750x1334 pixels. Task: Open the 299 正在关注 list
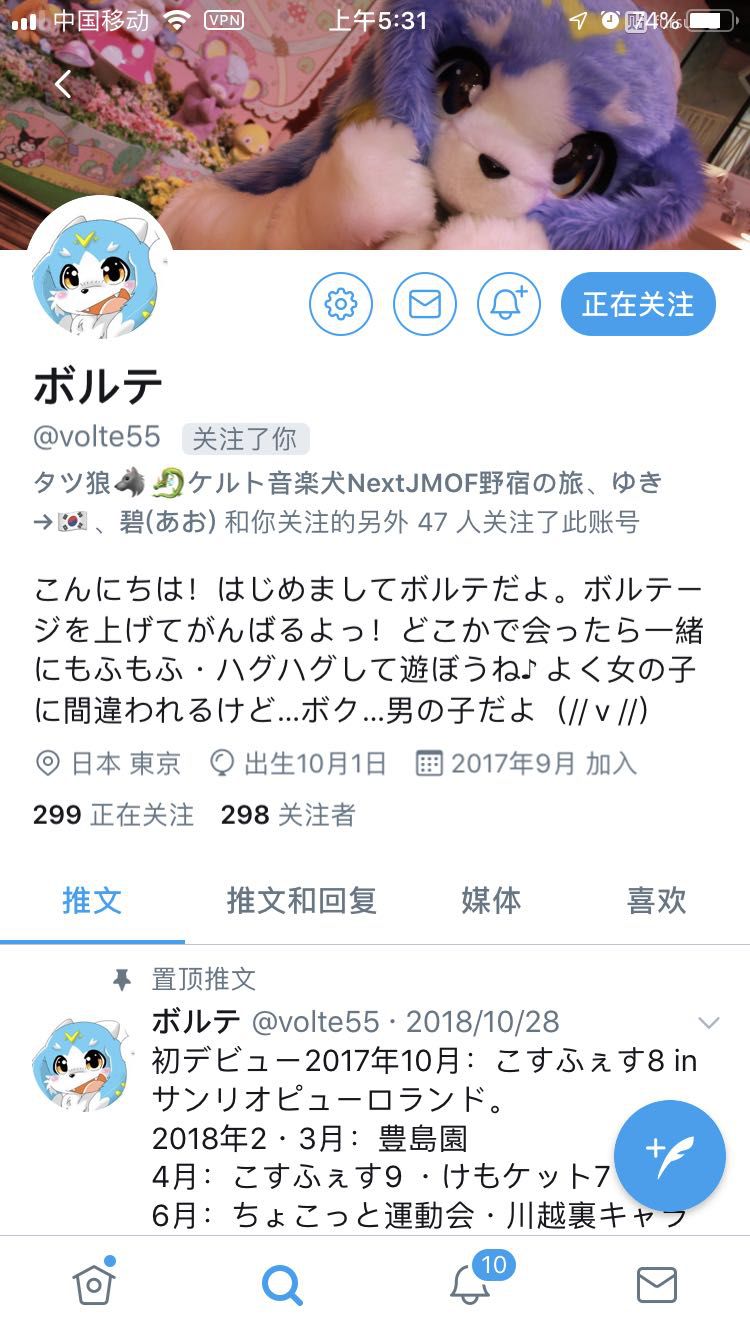pyautogui.click(x=113, y=815)
